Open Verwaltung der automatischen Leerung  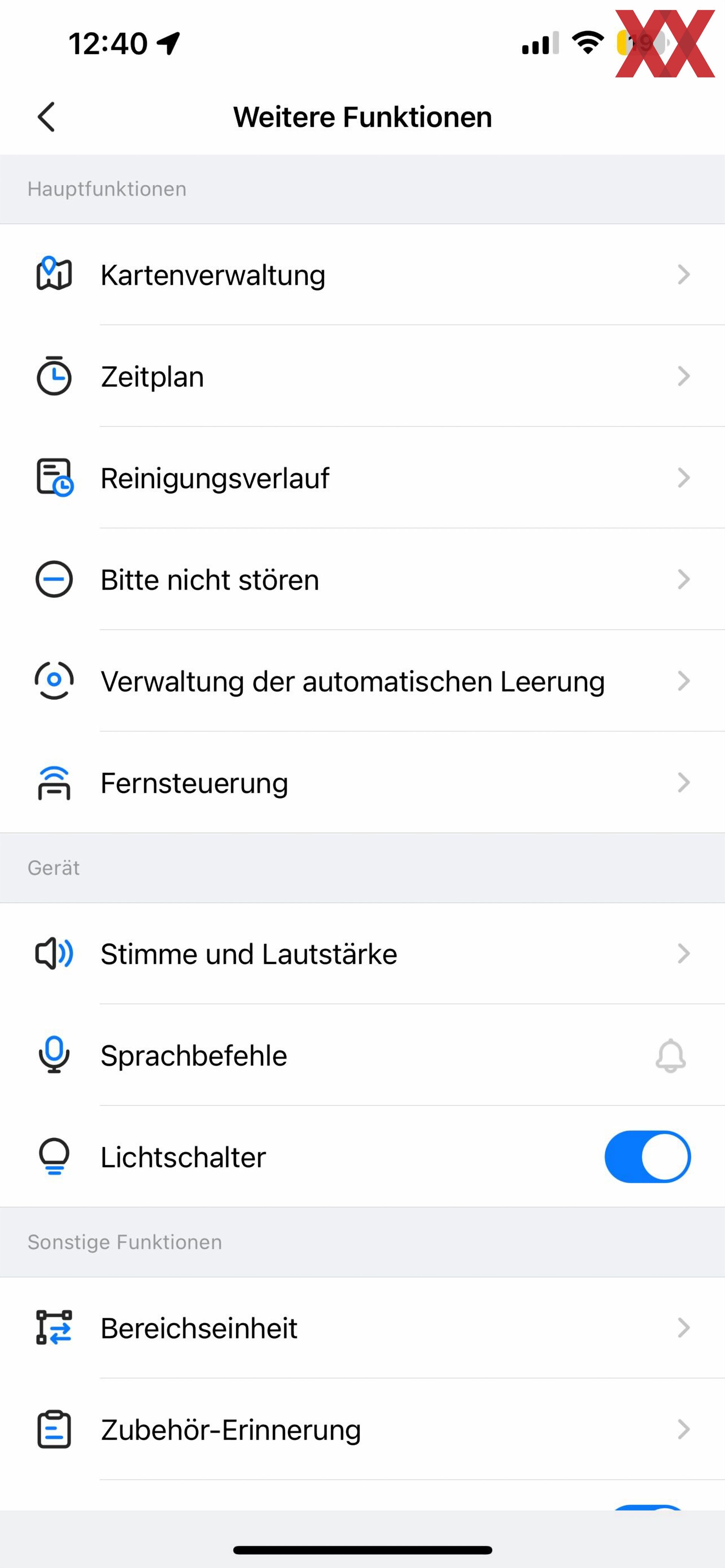[x=362, y=681]
